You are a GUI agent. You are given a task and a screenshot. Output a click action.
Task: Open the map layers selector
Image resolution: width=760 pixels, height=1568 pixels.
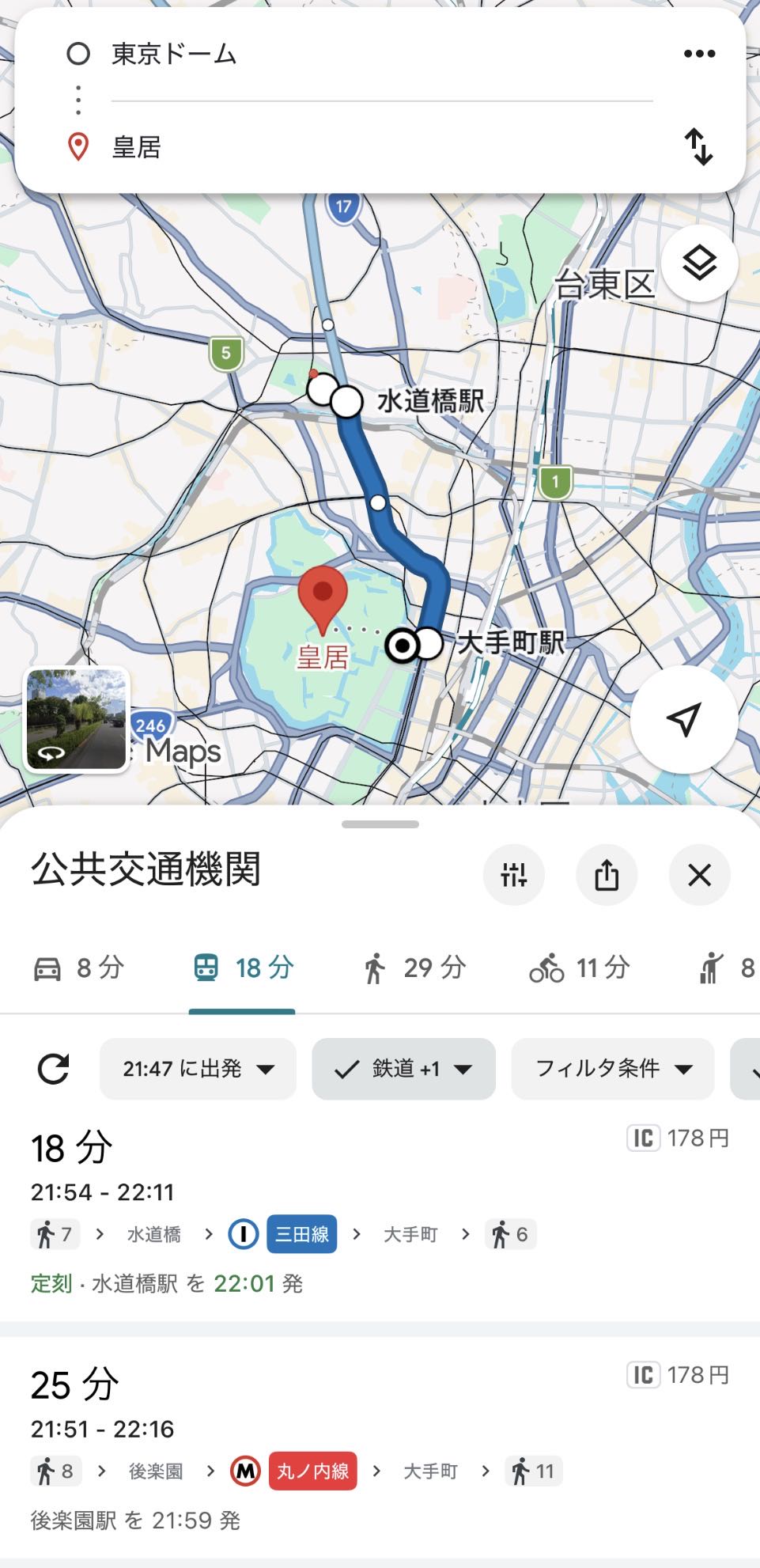click(x=699, y=263)
